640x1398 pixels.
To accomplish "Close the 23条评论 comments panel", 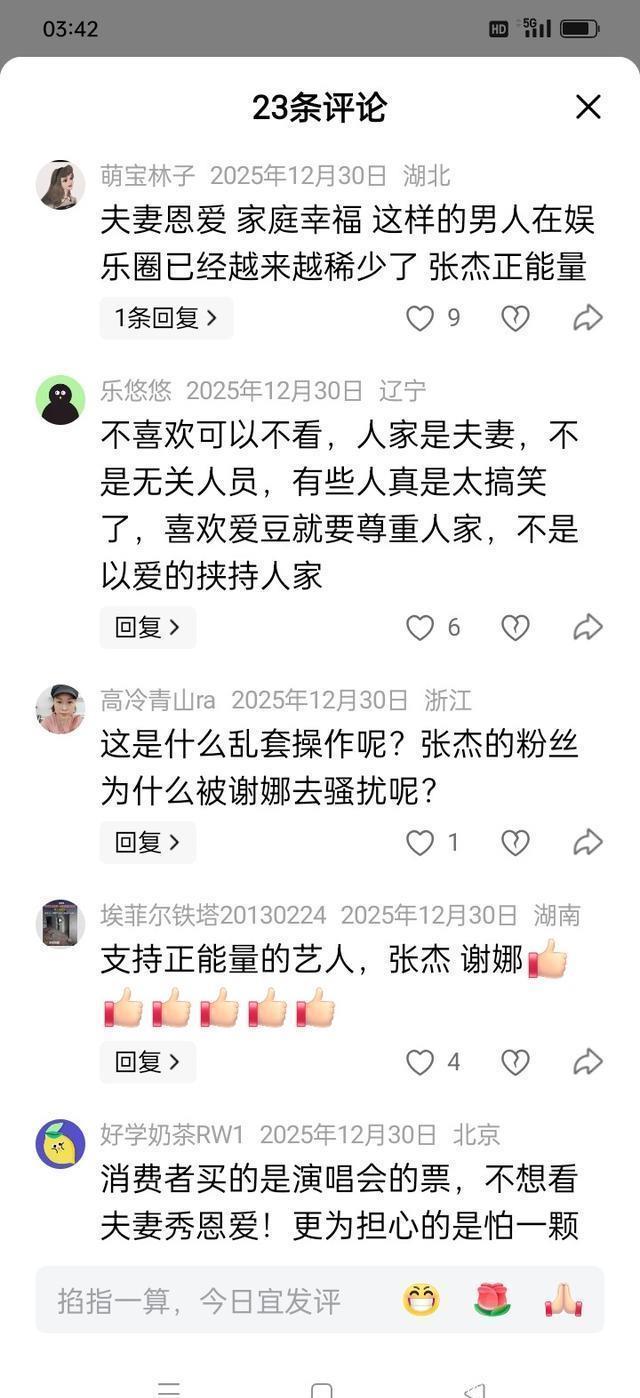I will (588, 107).
